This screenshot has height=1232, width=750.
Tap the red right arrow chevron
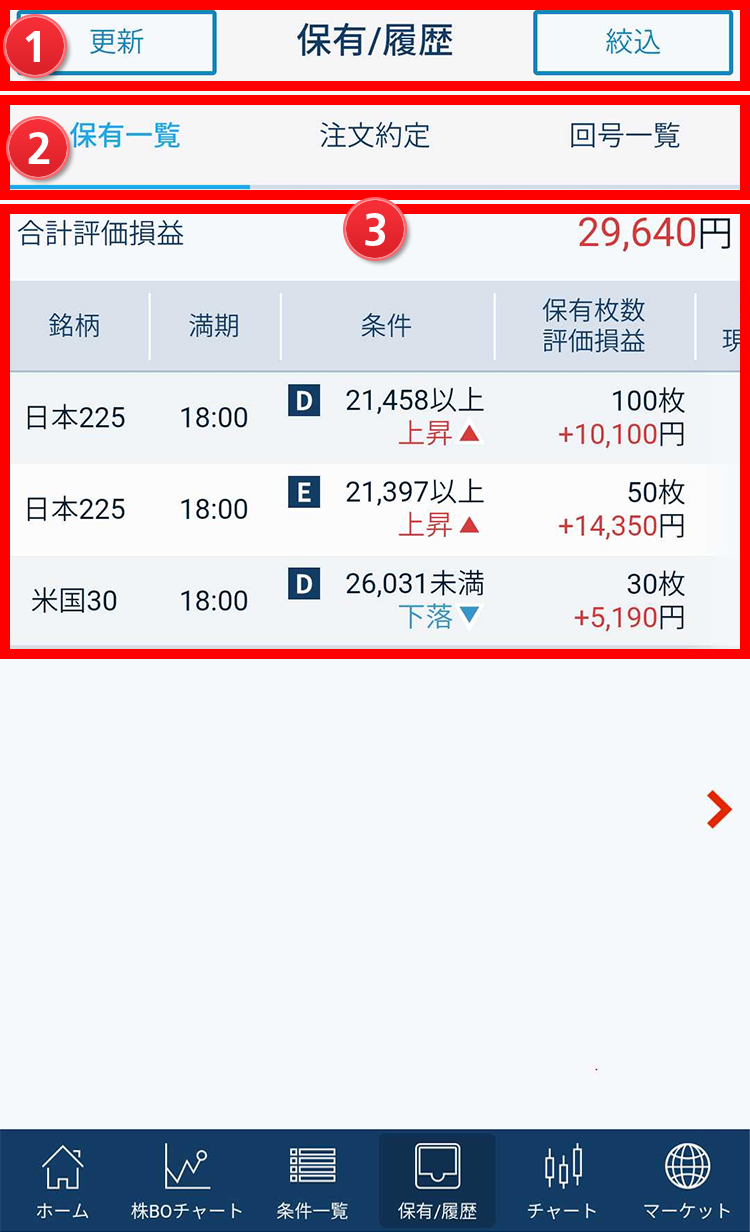click(719, 810)
